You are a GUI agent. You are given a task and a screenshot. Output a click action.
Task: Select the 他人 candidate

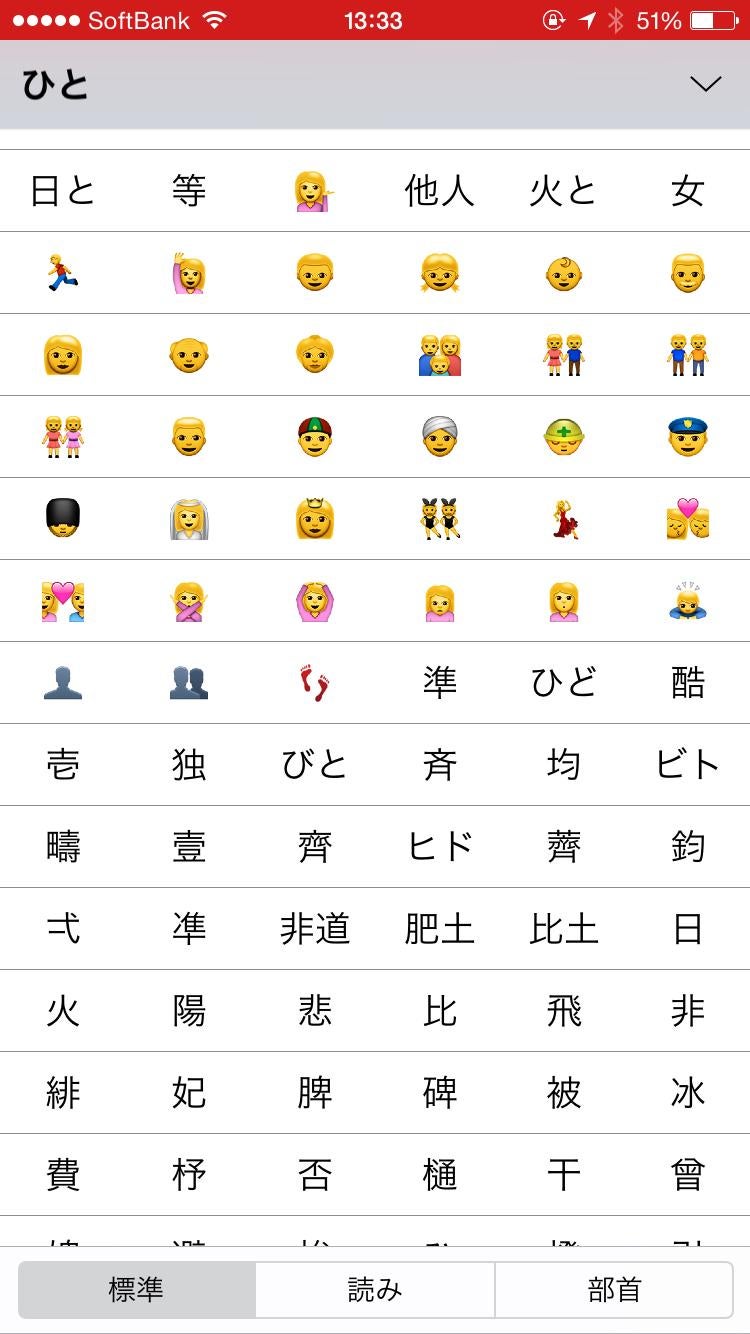(438, 190)
